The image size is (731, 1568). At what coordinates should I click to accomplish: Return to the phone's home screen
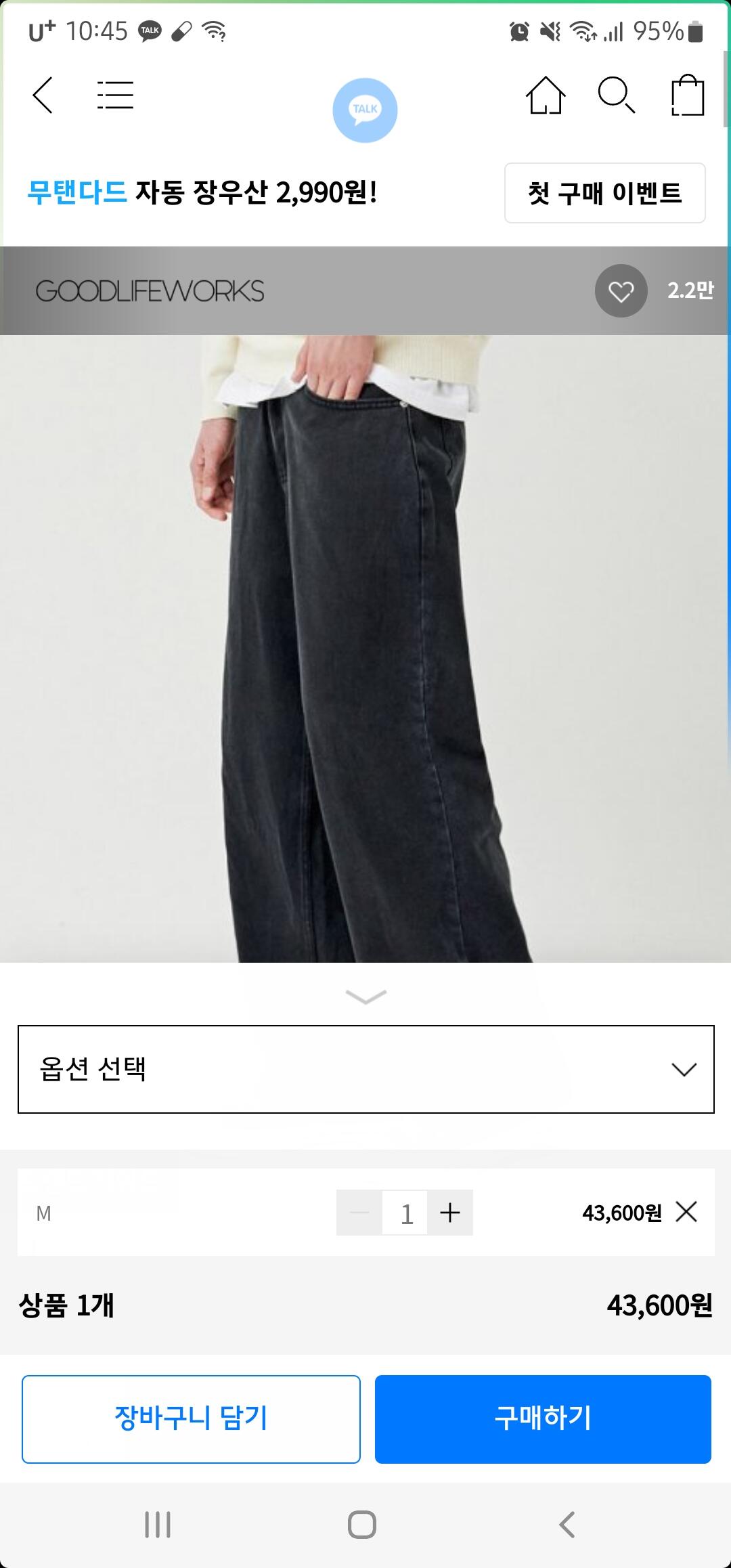[362, 1525]
